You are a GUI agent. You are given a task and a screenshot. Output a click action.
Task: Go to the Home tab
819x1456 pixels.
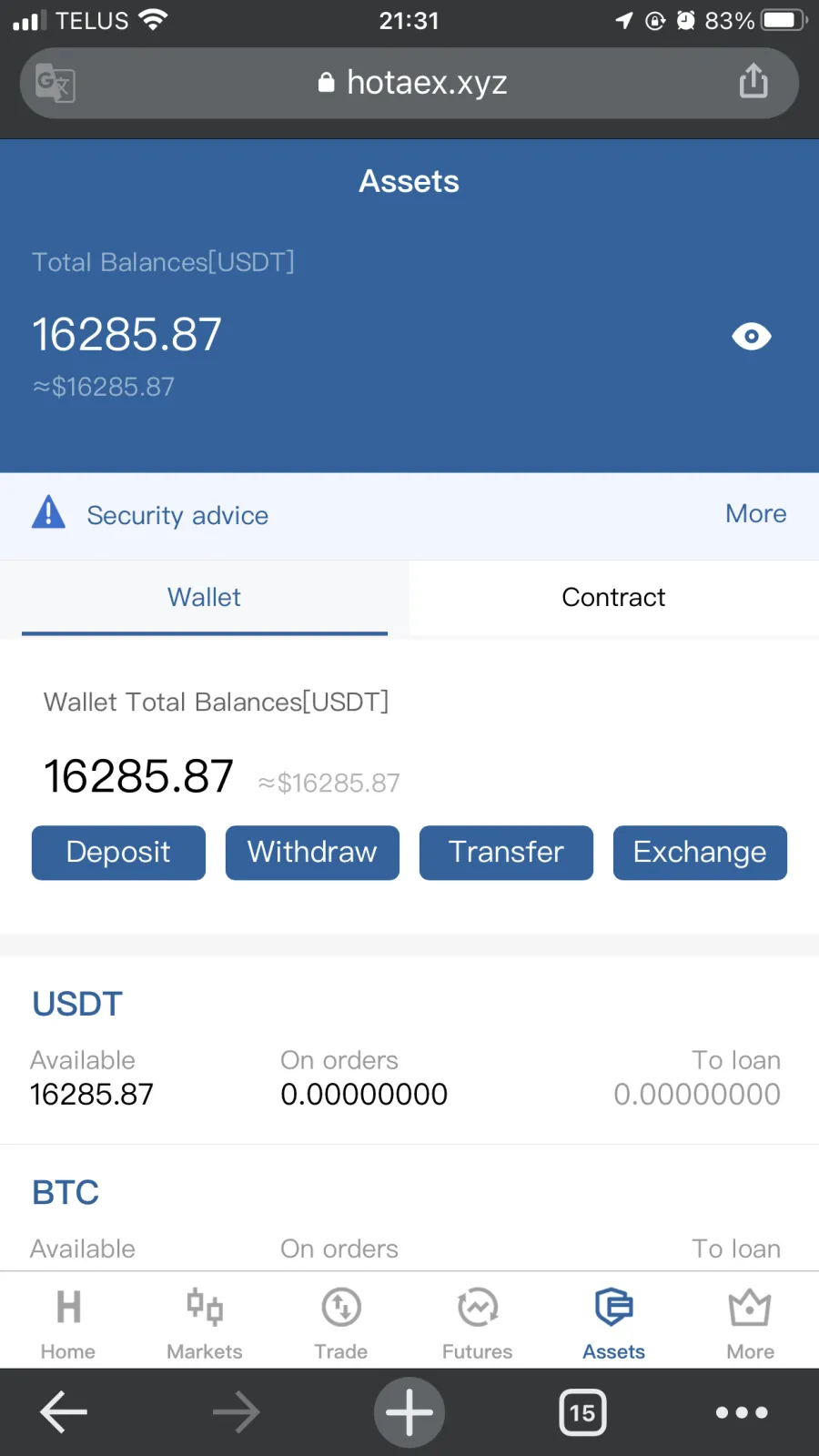(68, 1323)
